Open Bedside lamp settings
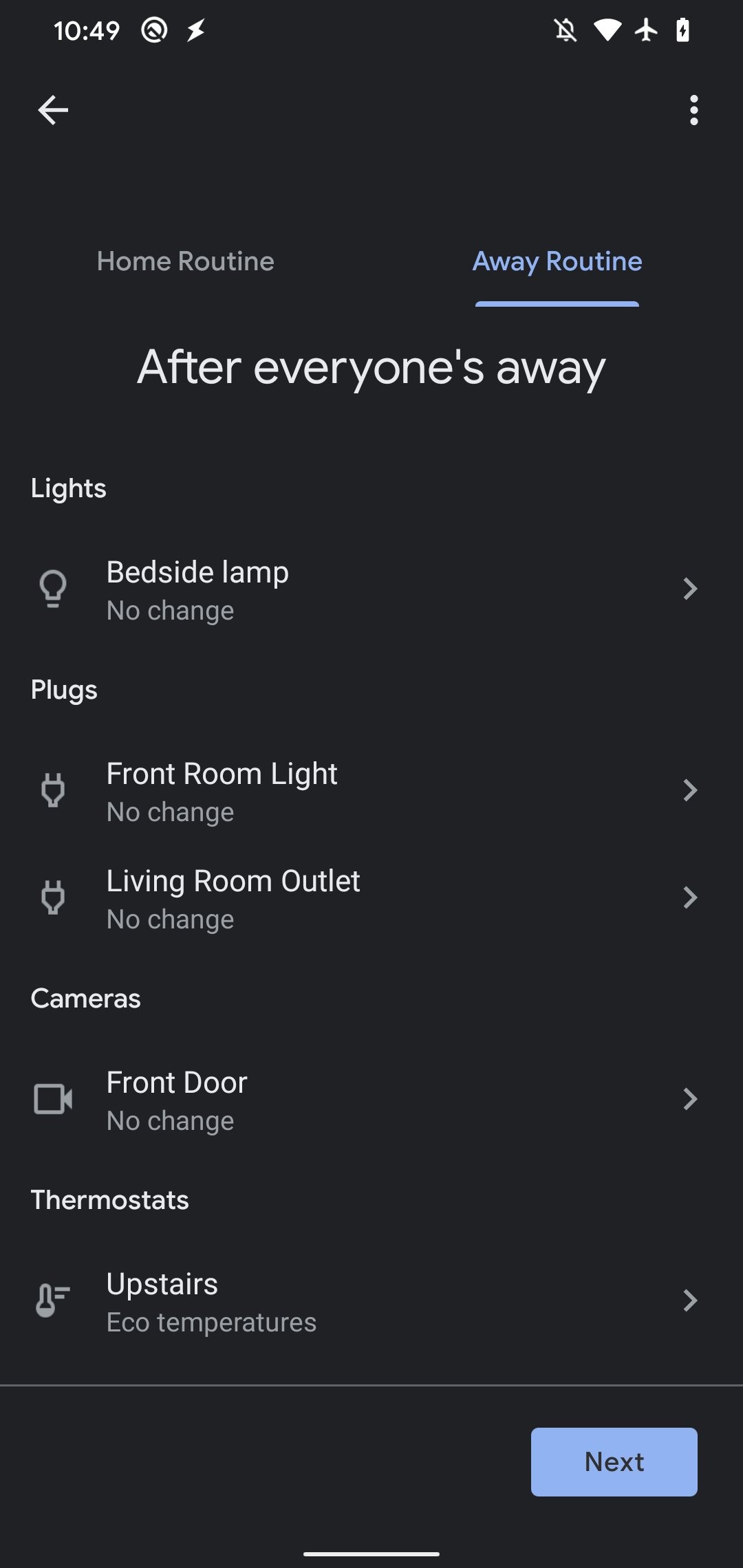The width and height of the screenshot is (743, 1568). point(371,590)
